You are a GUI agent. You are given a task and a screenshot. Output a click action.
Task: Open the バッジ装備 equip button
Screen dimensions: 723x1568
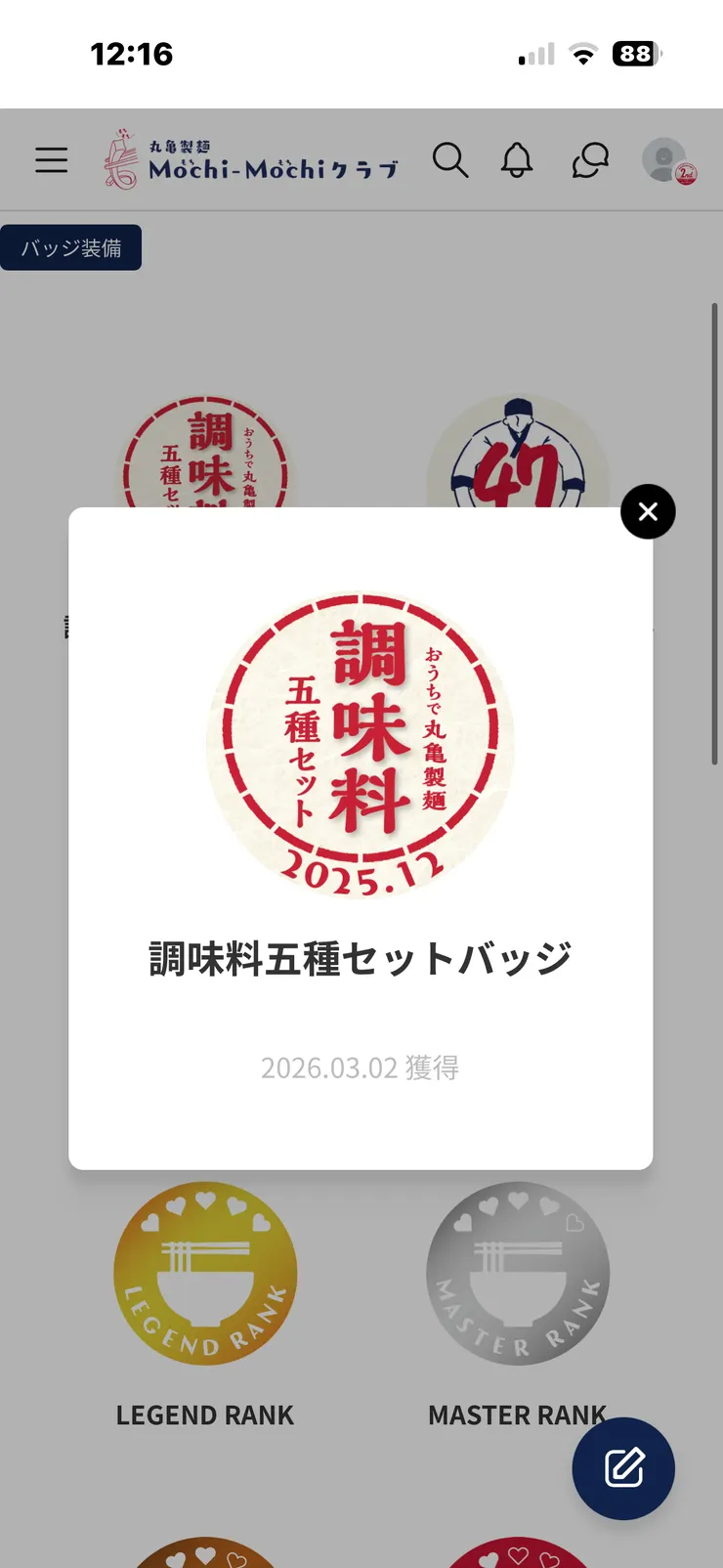click(x=70, y=247)
